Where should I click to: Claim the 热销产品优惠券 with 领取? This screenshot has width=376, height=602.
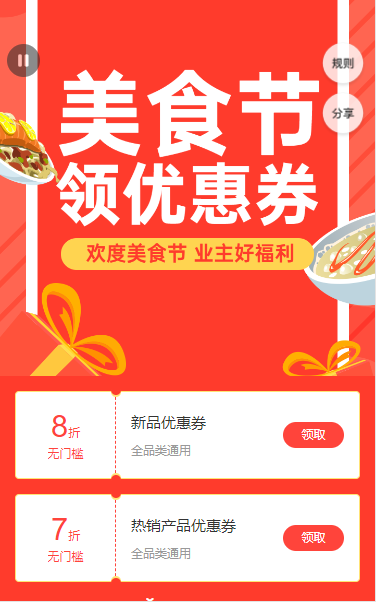click(313, 538)
